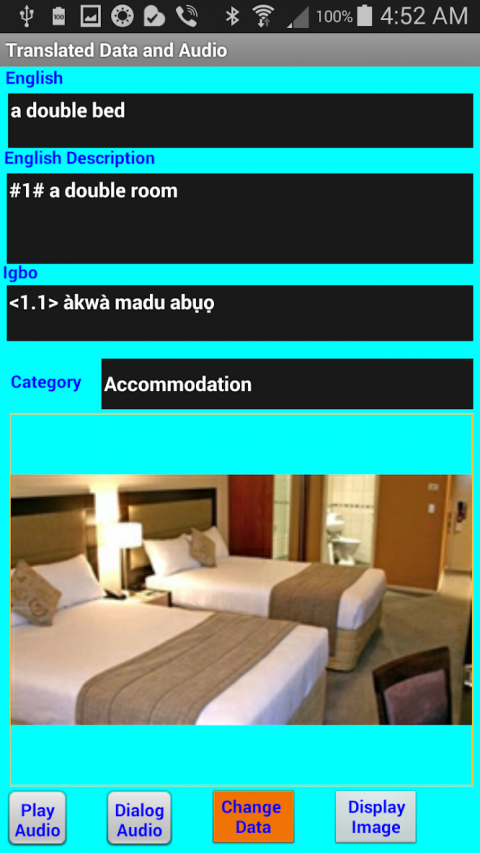
Task: Tap the English Description text box
Action: (x=240, y=219)
